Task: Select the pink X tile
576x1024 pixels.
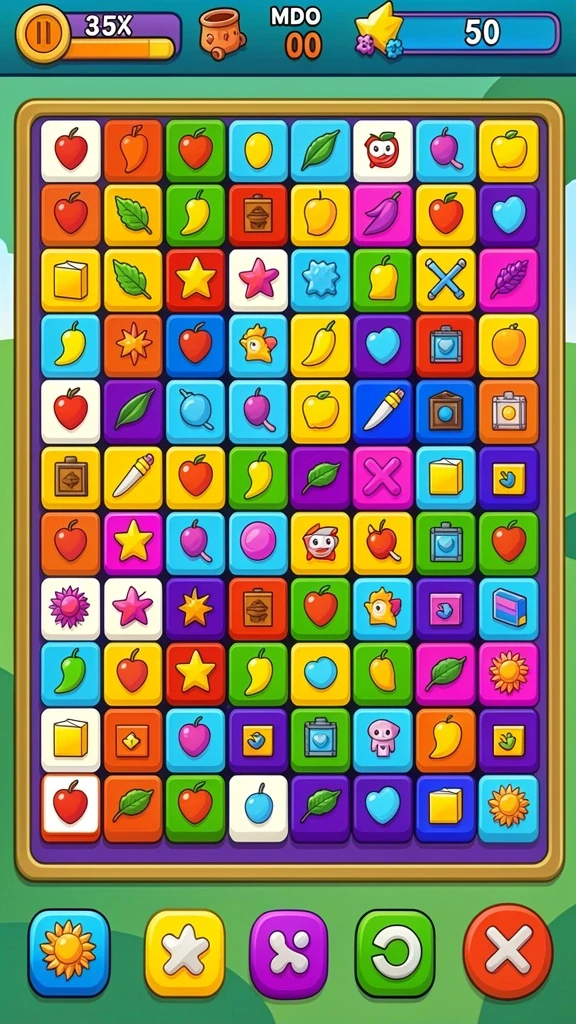Action: (x=383, y=479)
